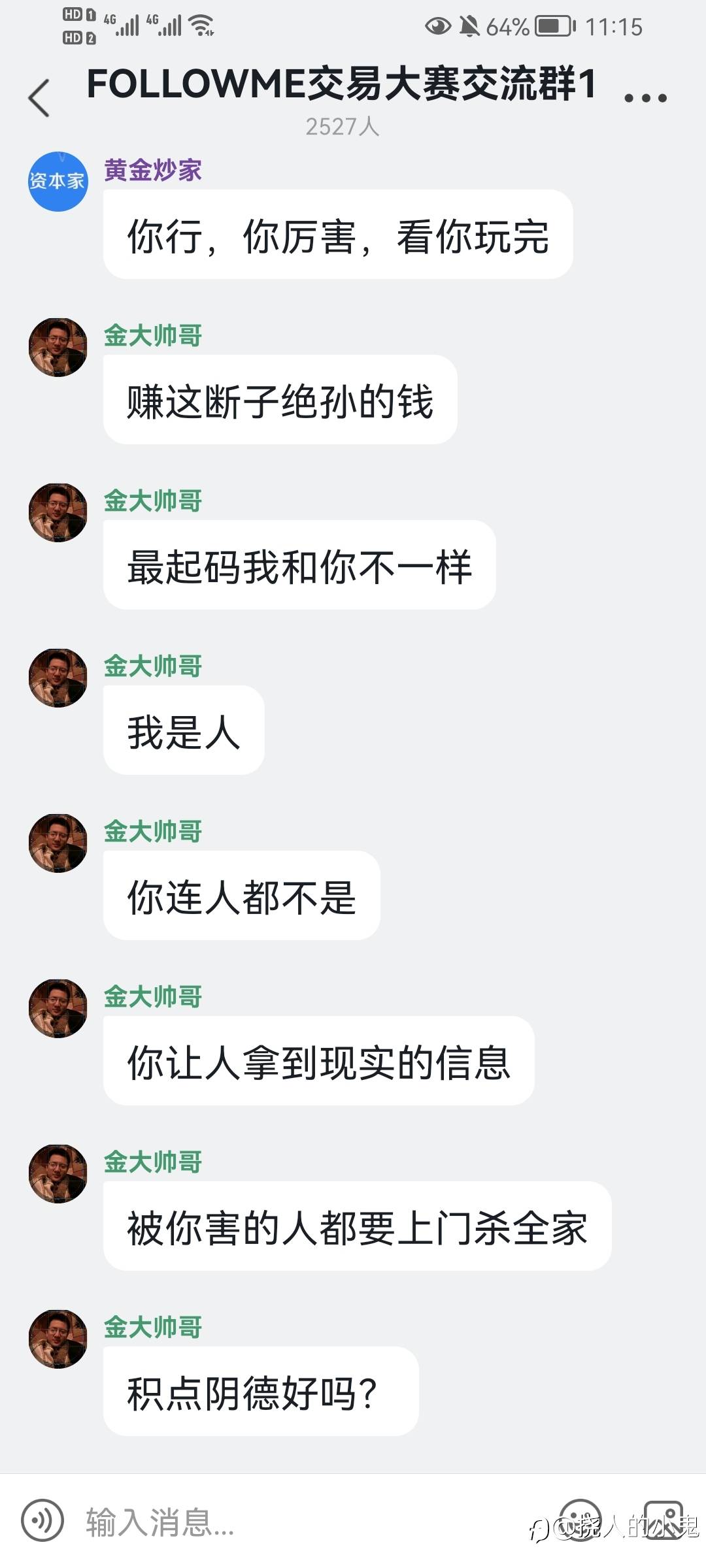Open 黄金炒家's profile avatar
706x1568 pixels.
(x=58, y=182)
